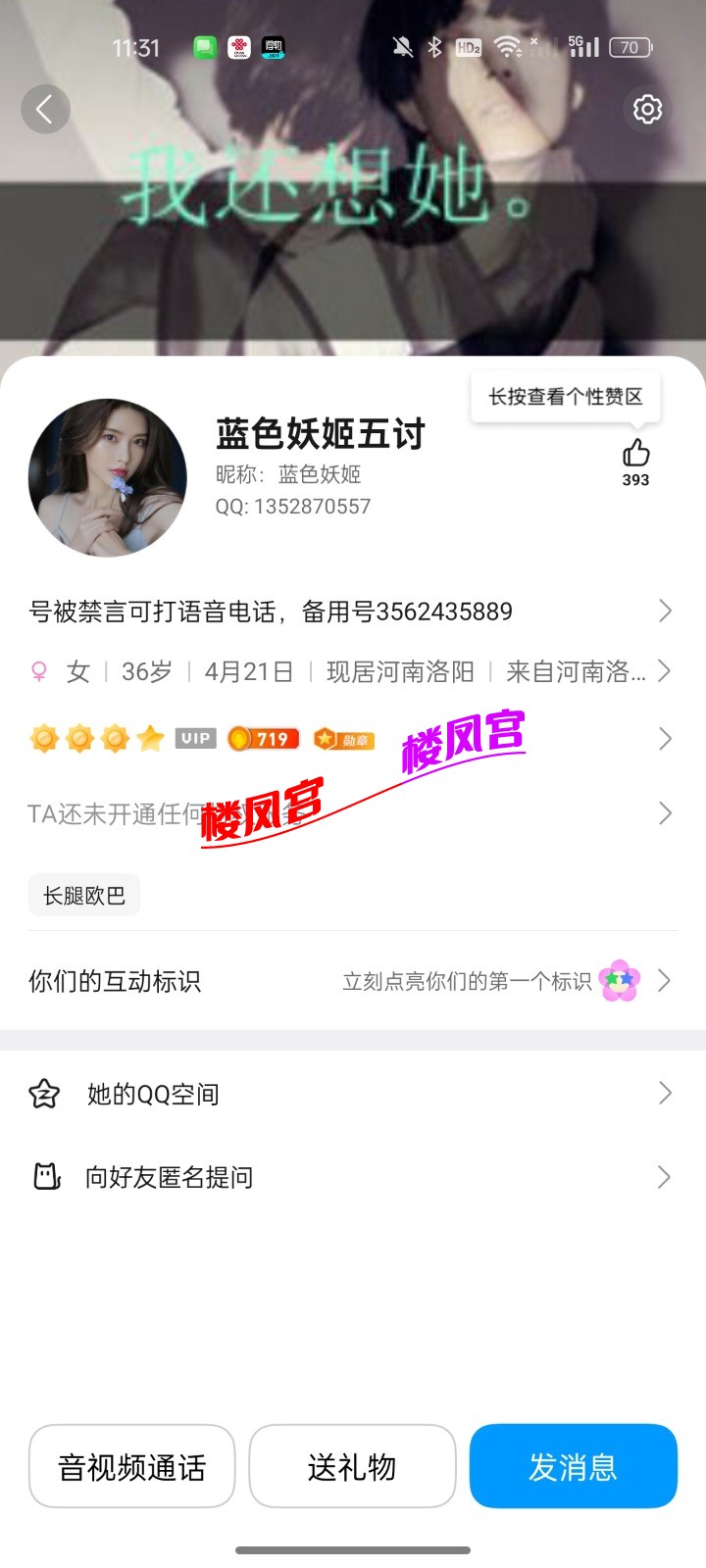Viewport: 706px width, 1568px height.
Task: Open the signature row with backup number
Action: click(x=353, y=612)
